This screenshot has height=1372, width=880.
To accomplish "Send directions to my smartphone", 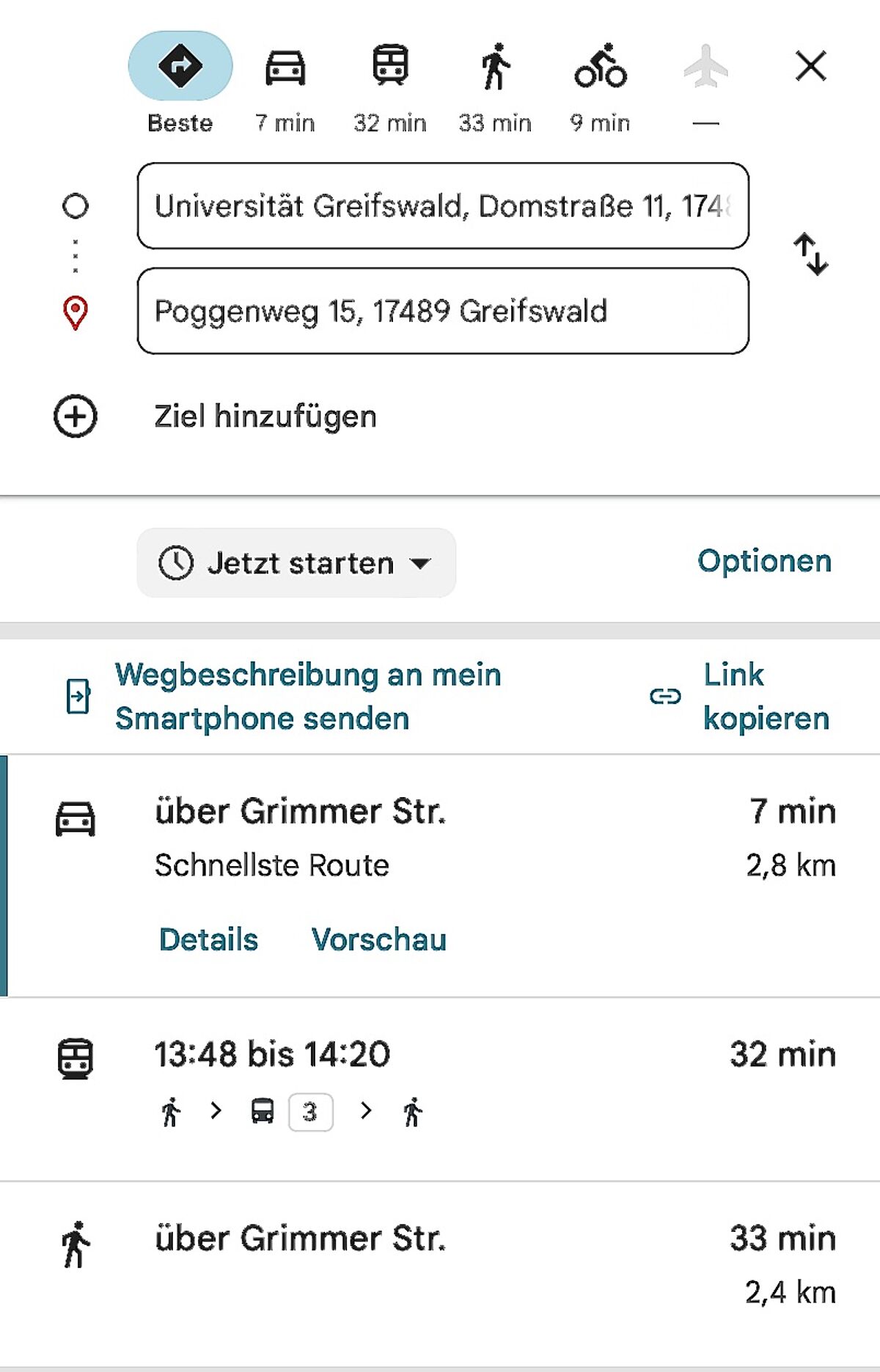I will (x=308, y=696).
